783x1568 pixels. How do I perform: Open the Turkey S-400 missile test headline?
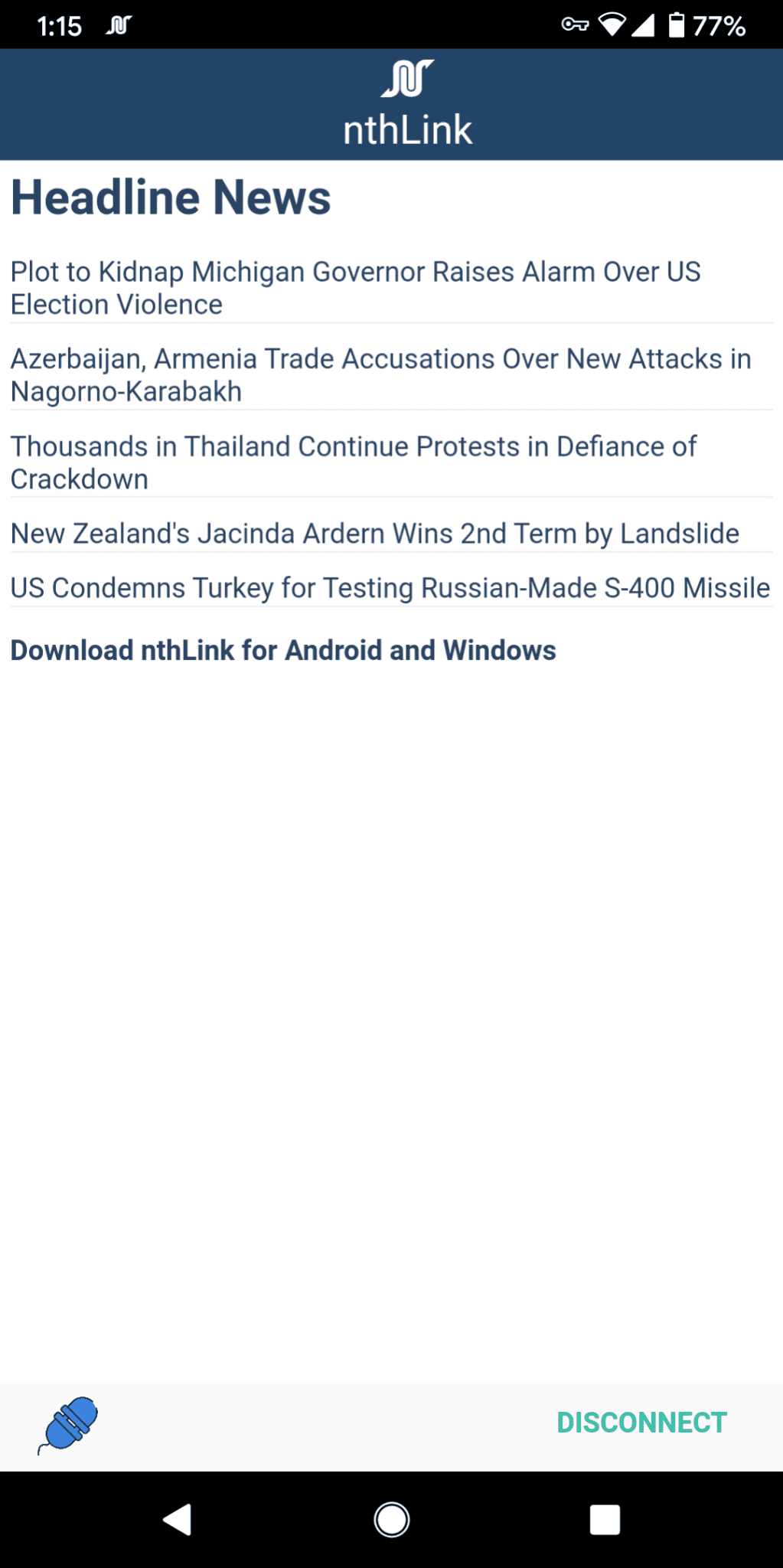point(390,588)
